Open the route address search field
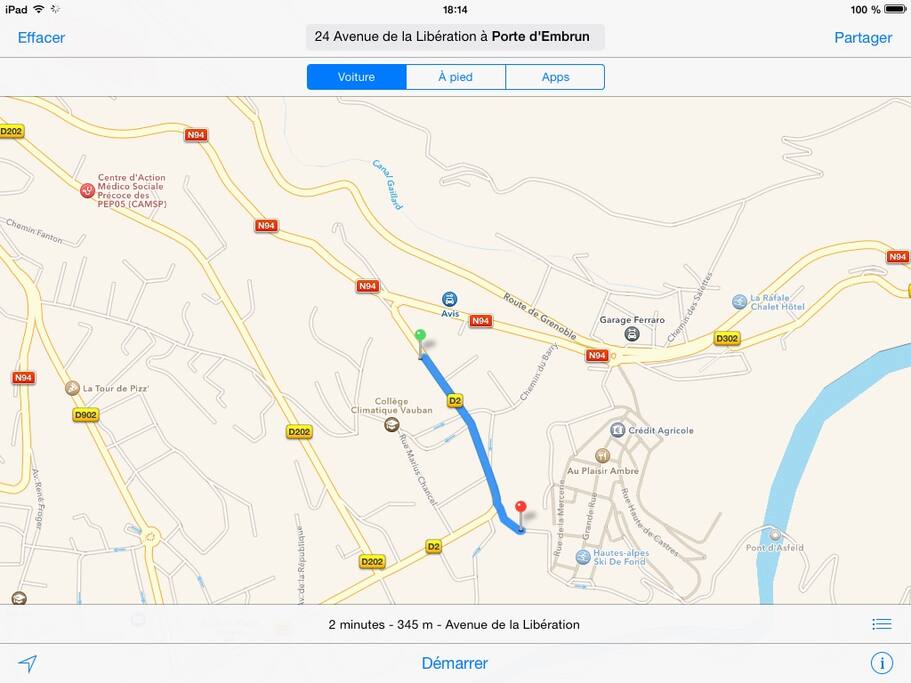911x683 pixels. pyautogui.click(x=454, y=37)
